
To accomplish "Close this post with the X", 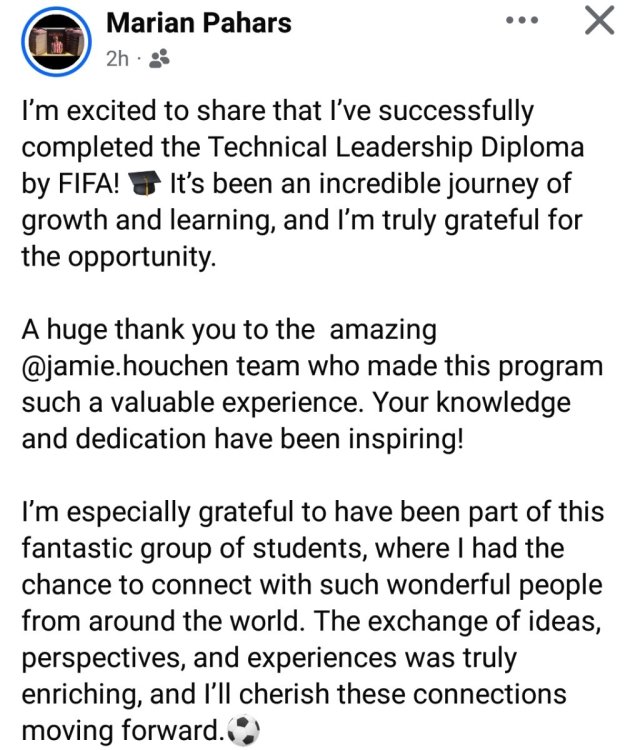I will click(598, 21).
